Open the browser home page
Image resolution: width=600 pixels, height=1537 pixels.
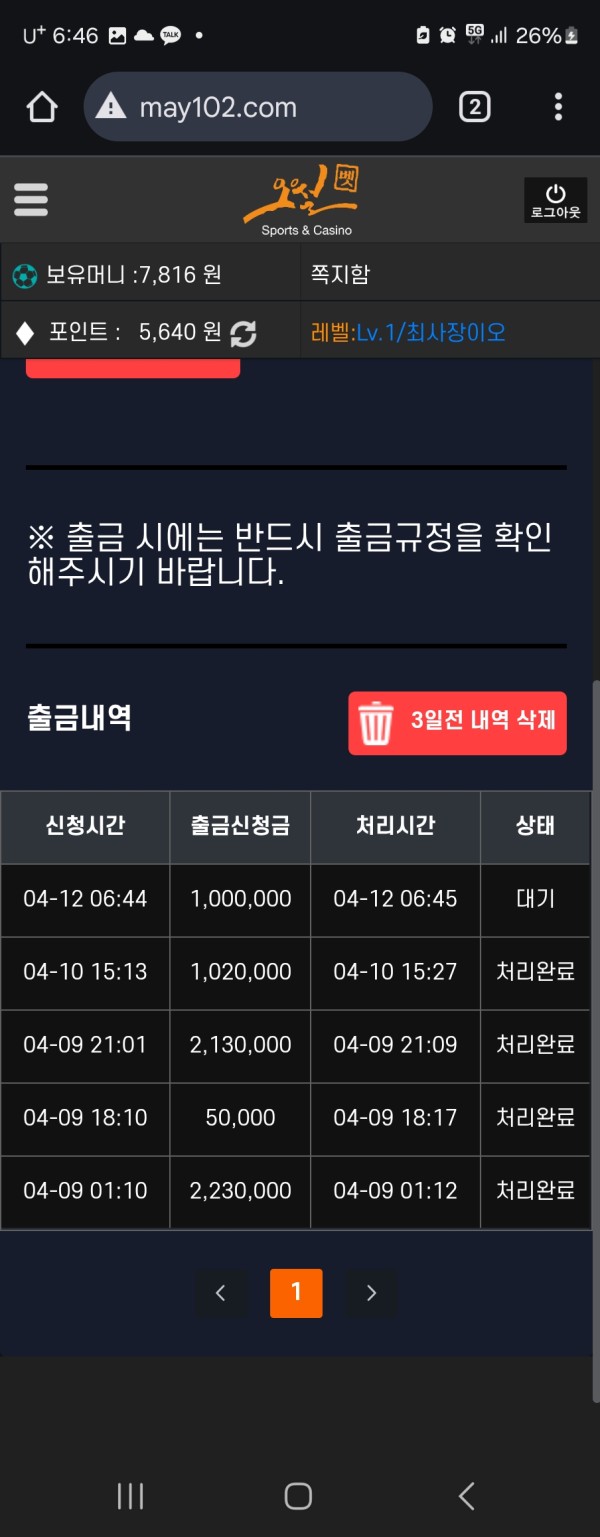(x=42, y=107)
